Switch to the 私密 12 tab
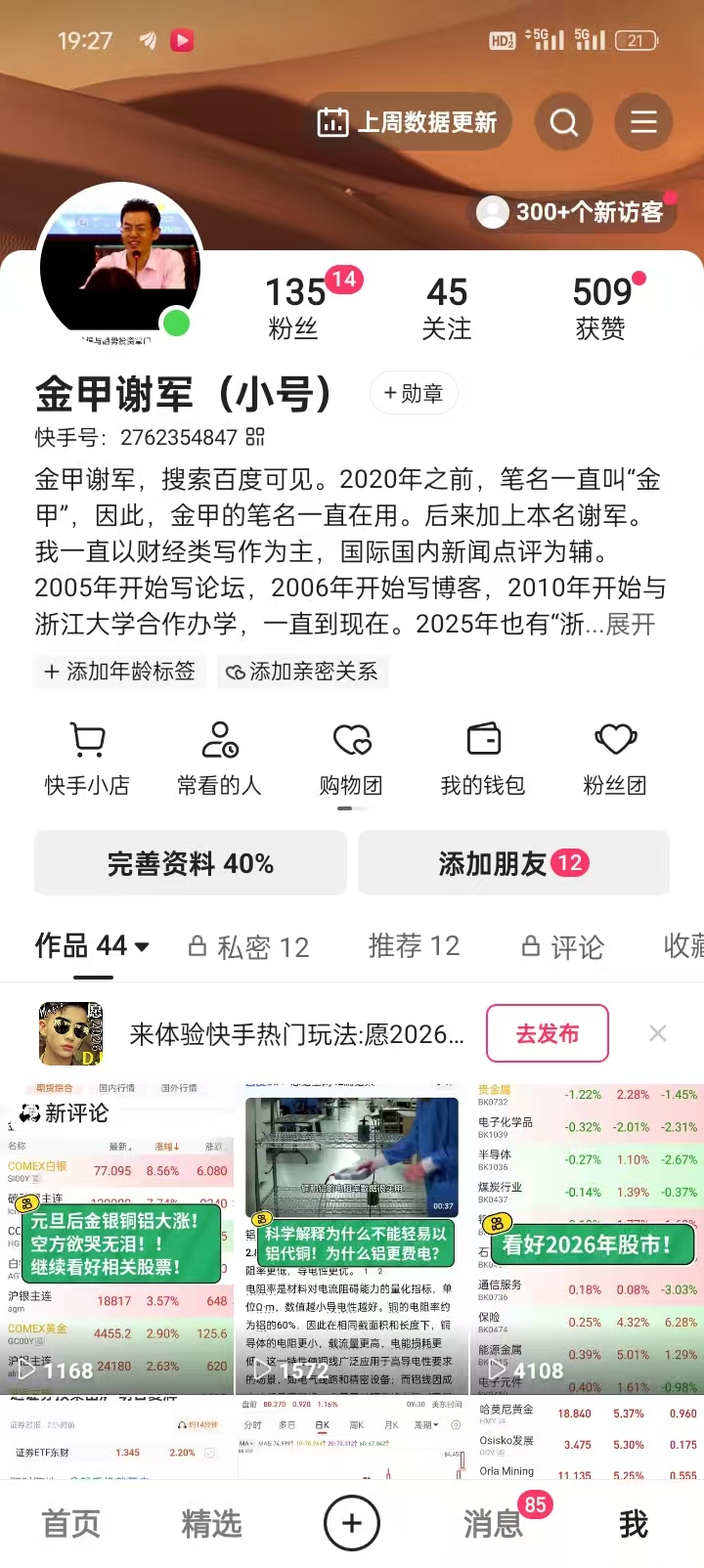The height and width of the screenshot is (1568, 704). (x=249, y=946)
